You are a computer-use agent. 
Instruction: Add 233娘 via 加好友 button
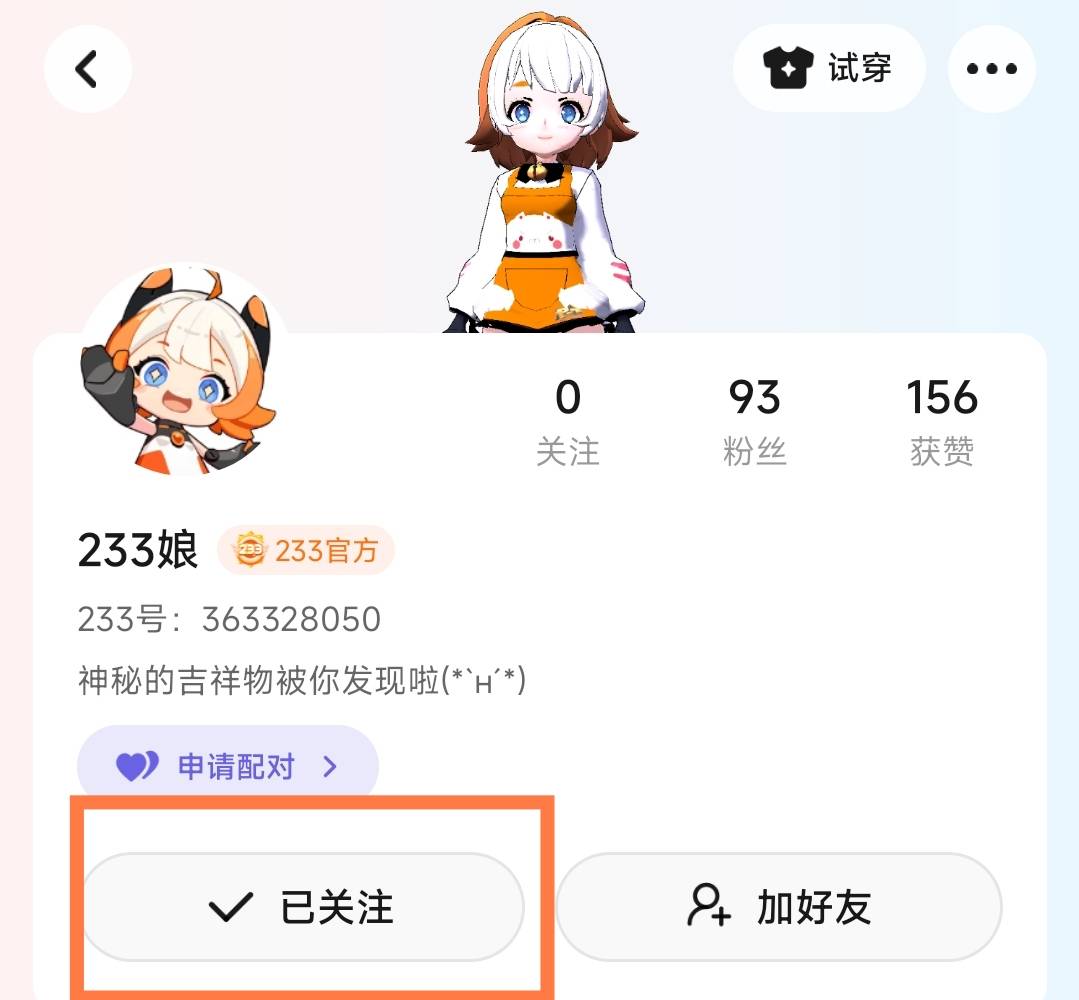[778, 907]
